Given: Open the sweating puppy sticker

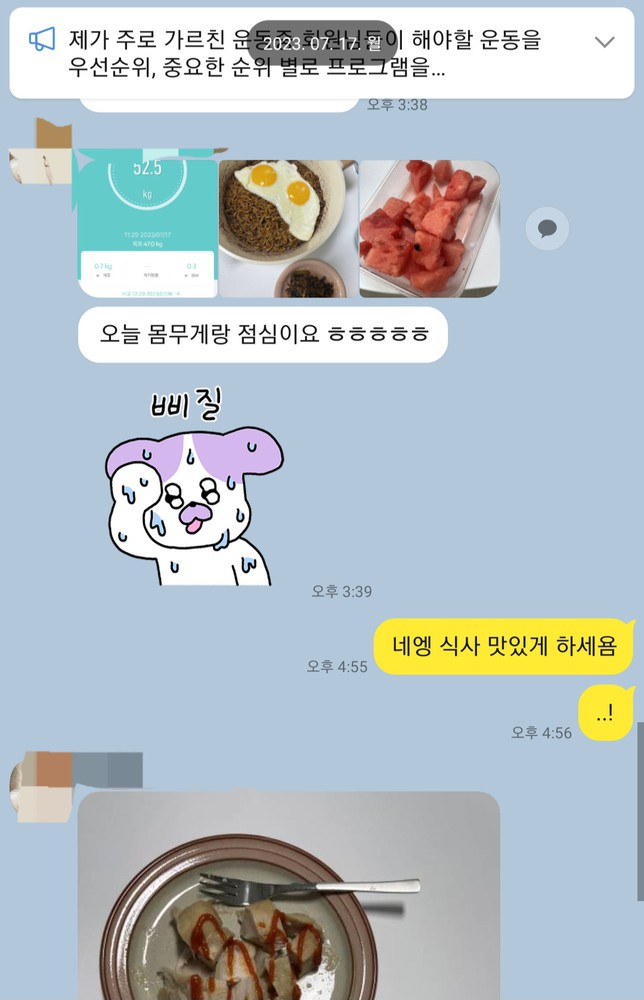Looking at the screenshot, I should 190,492.
